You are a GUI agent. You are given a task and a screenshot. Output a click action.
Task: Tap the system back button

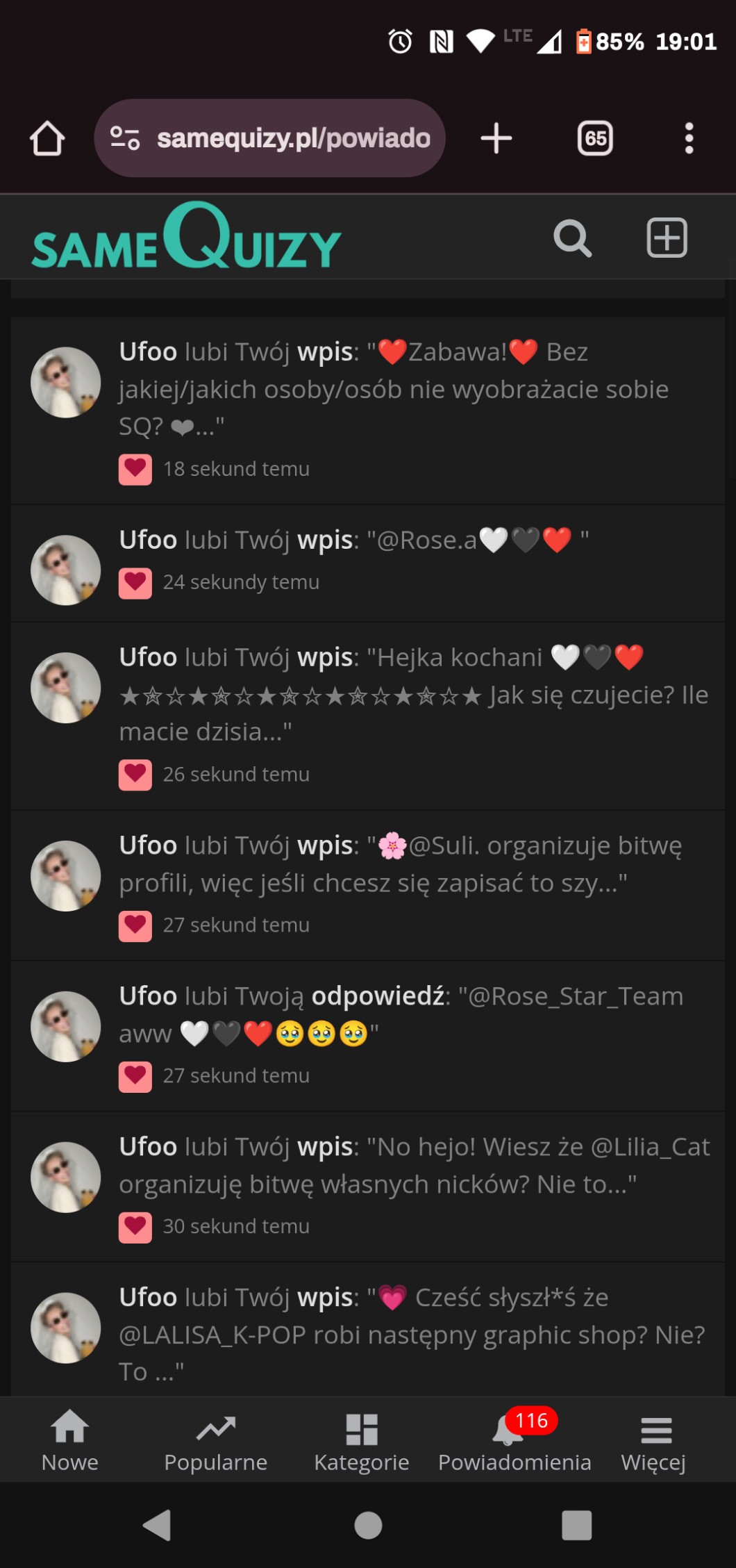click(157, 1526)
